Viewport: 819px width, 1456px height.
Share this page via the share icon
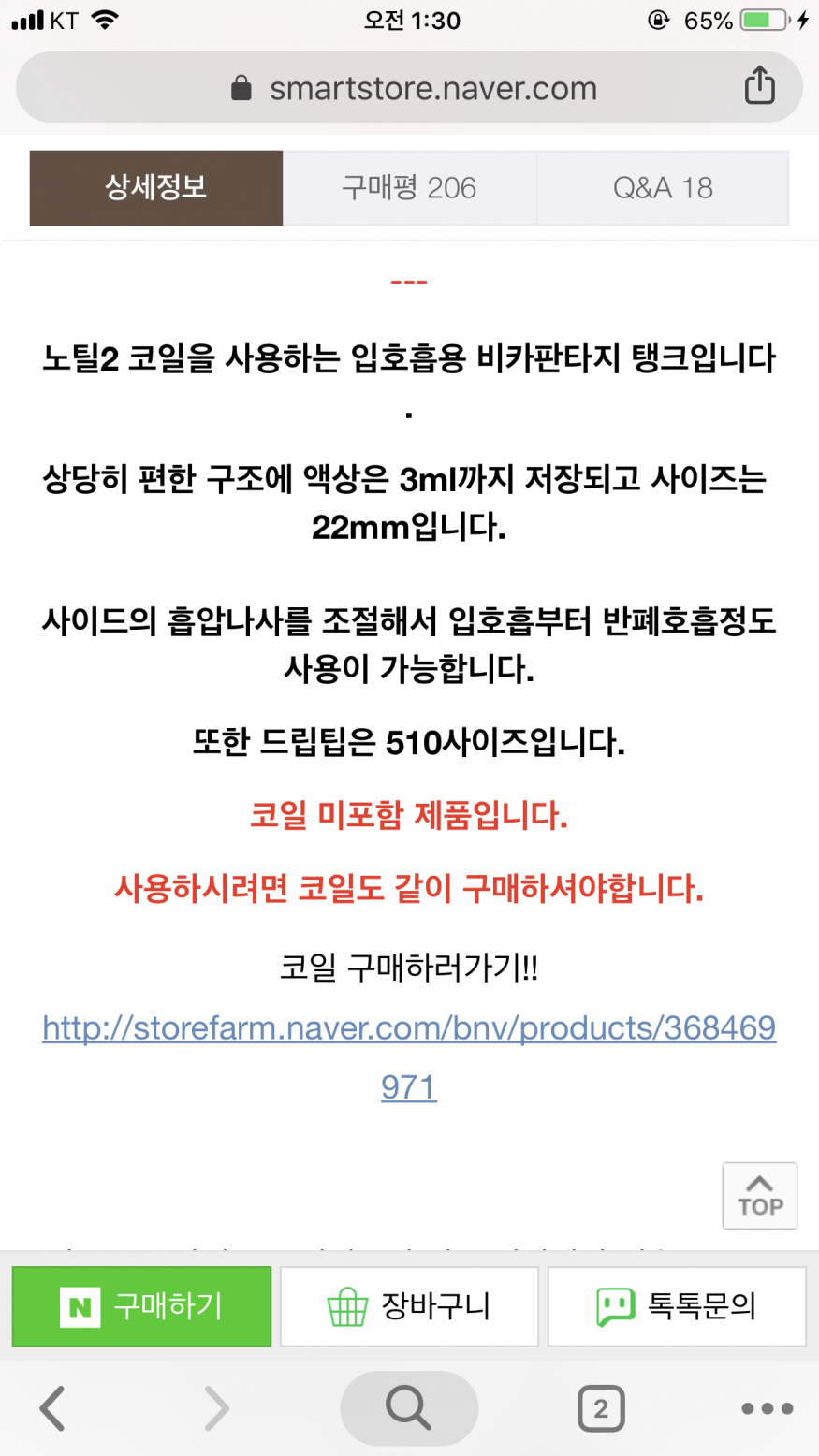point(759,87)
